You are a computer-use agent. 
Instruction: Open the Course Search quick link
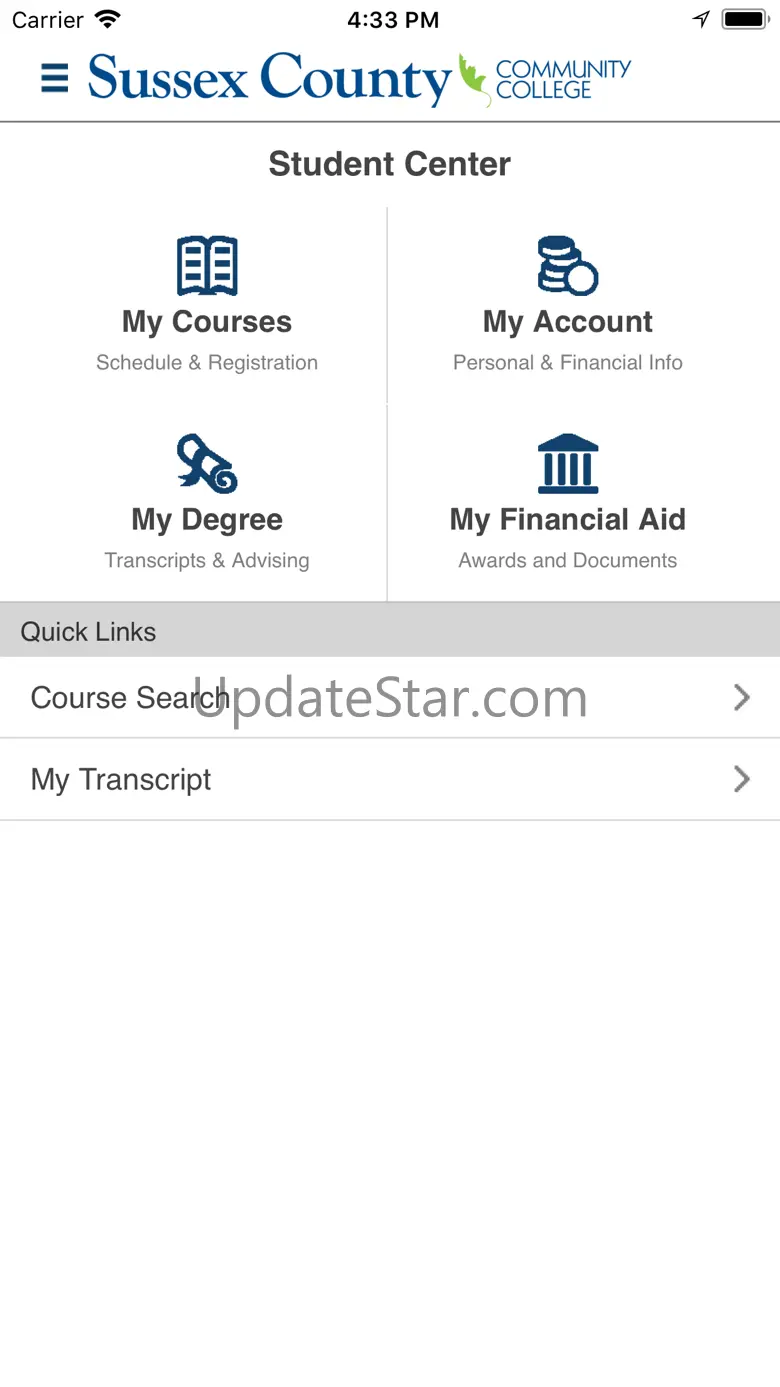(x=390, y=698)
